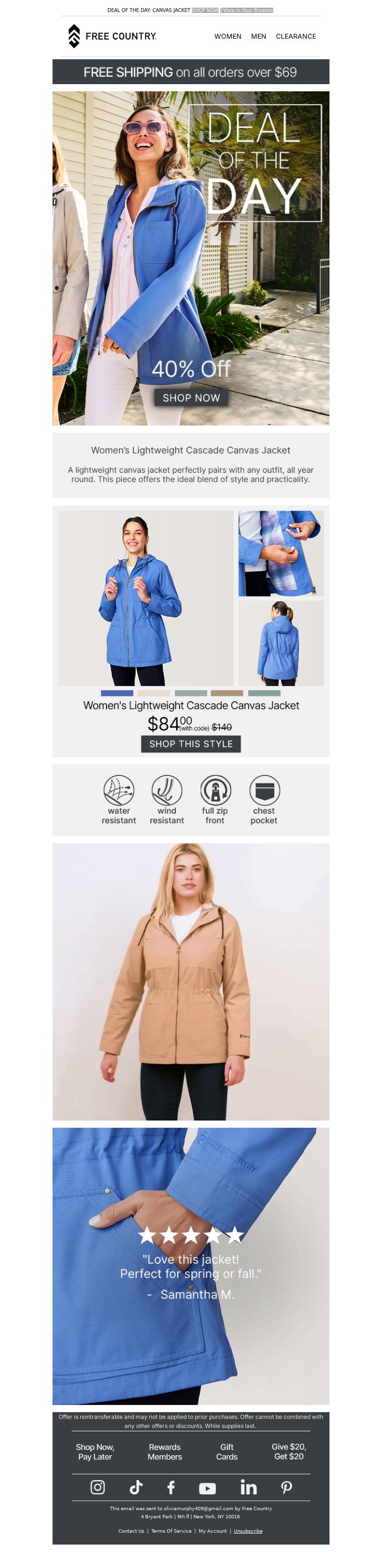
Task: Open the Contact Us link
Action: [131, 1531]
